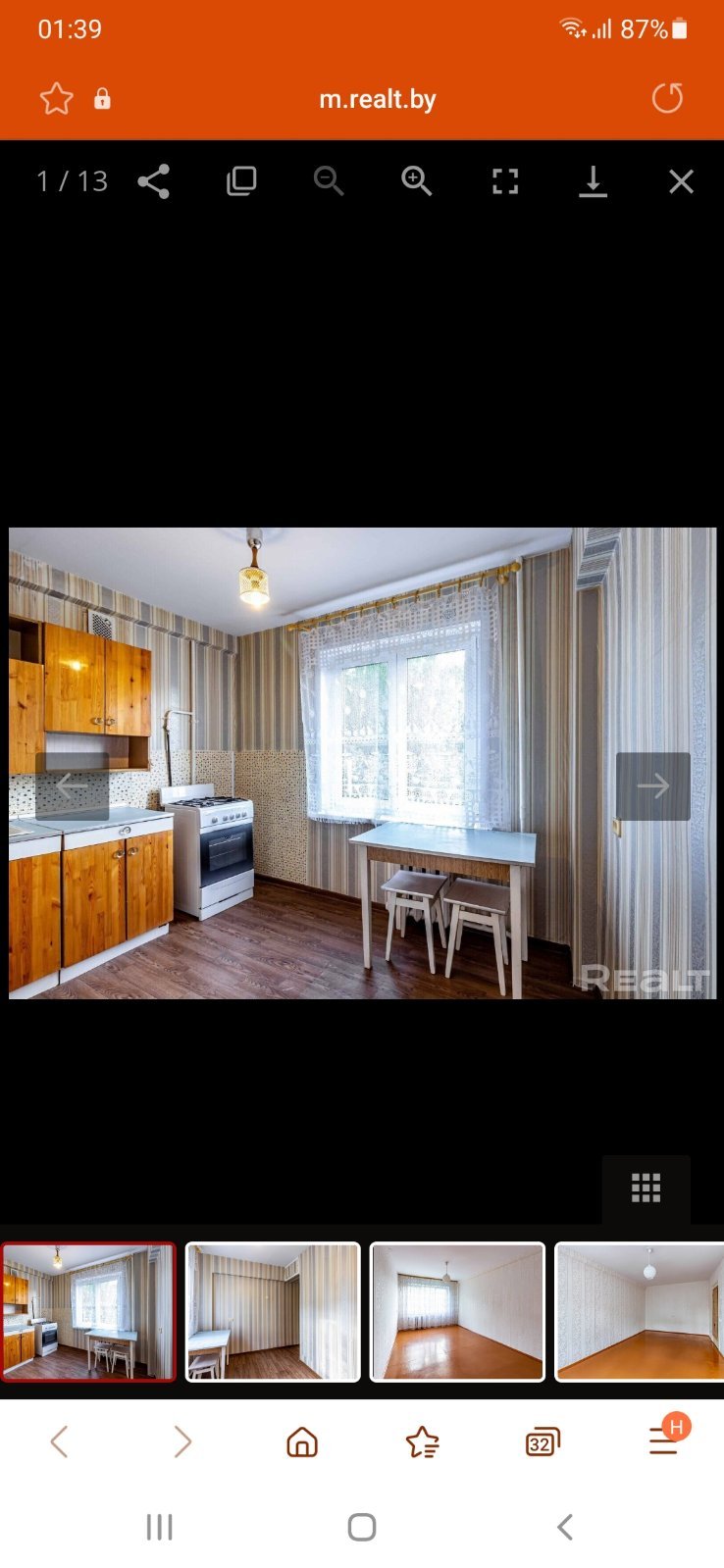724x1568 pixels.
Task: Select the third thumbnail of the empty room
Action: 457,1312
